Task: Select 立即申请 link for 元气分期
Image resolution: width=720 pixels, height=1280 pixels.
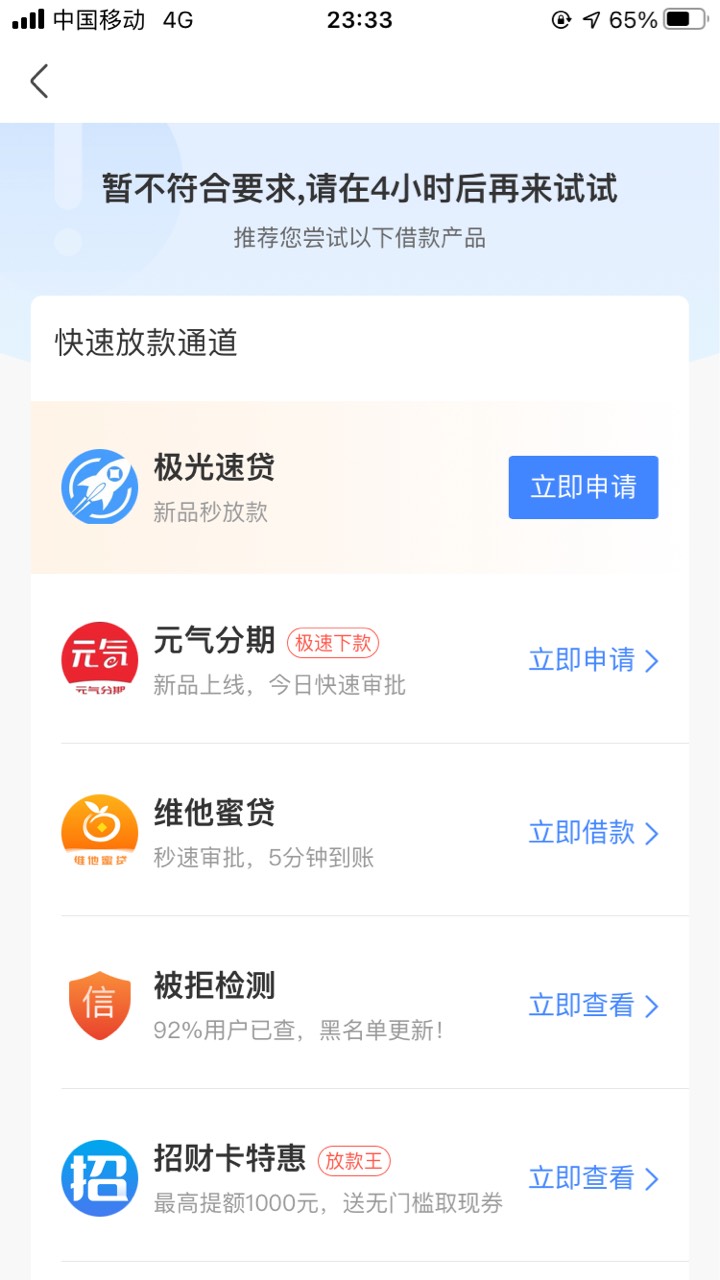Action: (x=594, y=660)
